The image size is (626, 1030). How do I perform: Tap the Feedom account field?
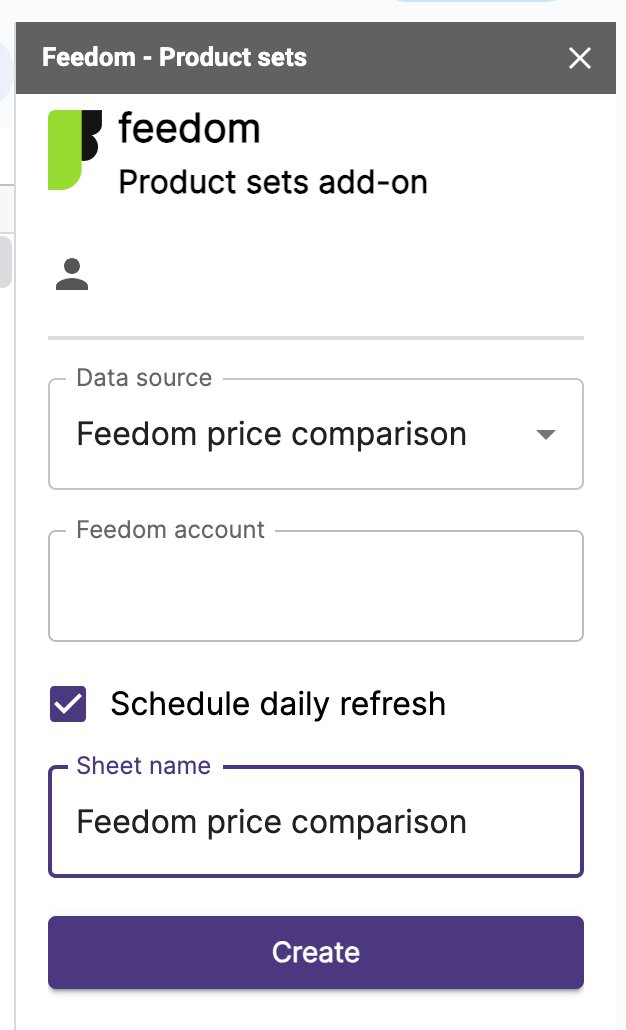316,586
